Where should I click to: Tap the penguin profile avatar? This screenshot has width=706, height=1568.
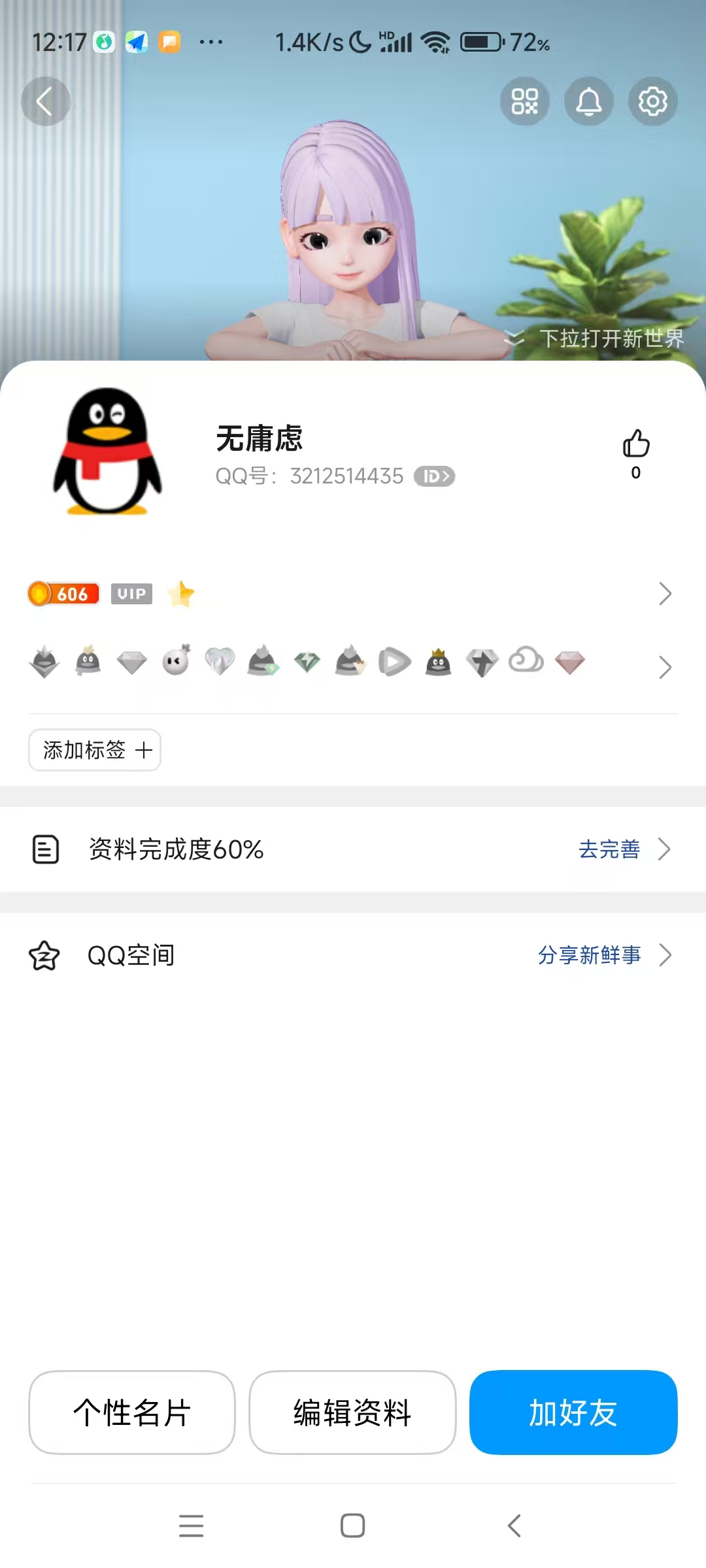[107, 451]
